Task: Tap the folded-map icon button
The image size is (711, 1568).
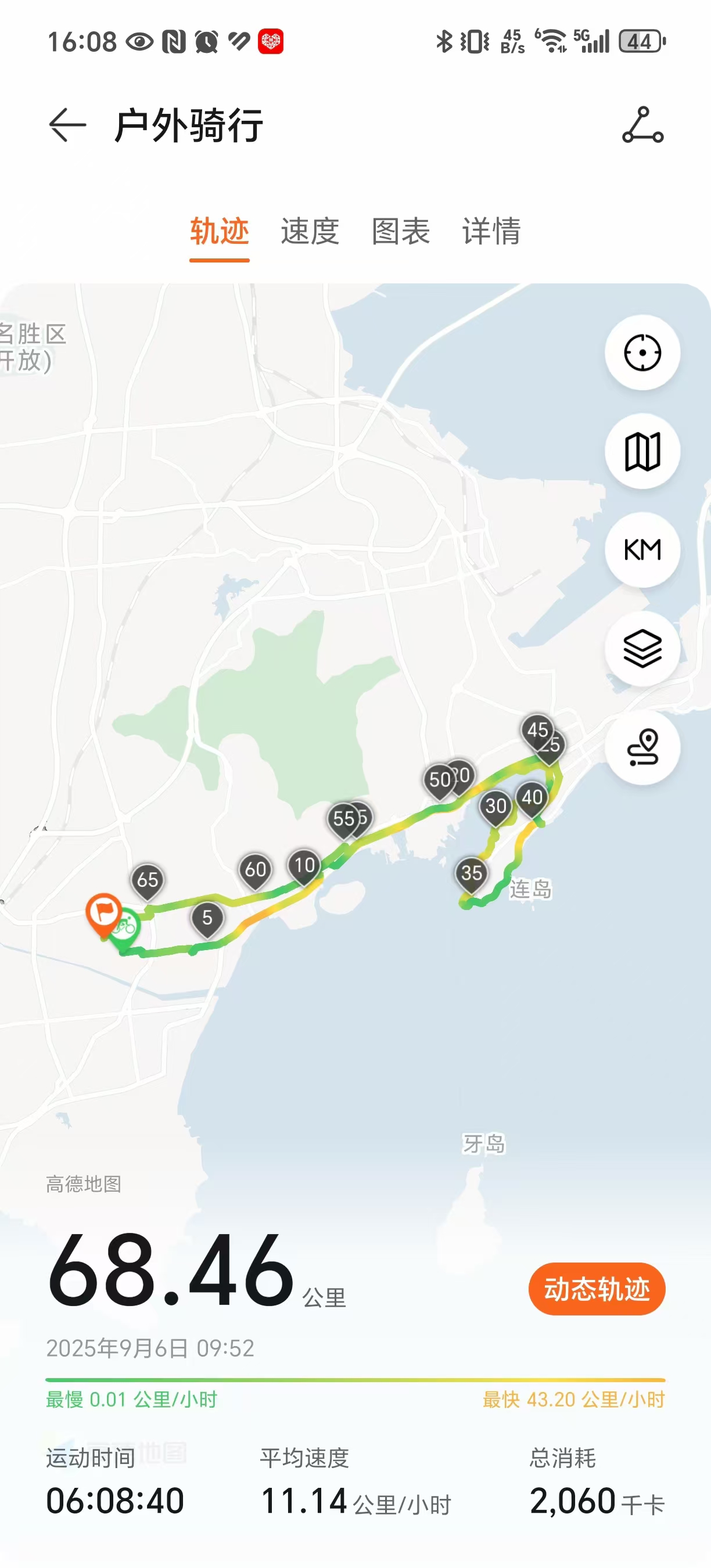Action: [642, 451]
